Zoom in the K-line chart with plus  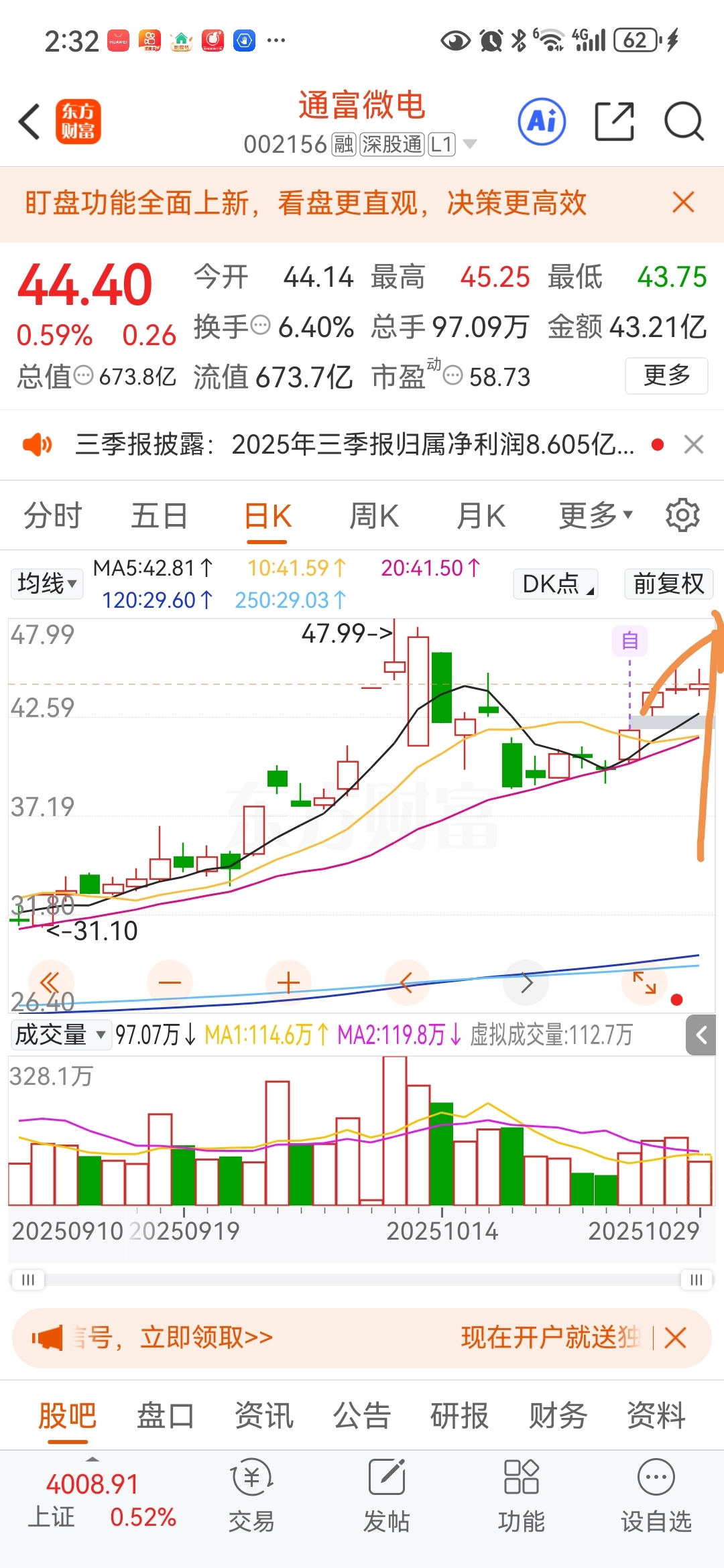point(288,982)
